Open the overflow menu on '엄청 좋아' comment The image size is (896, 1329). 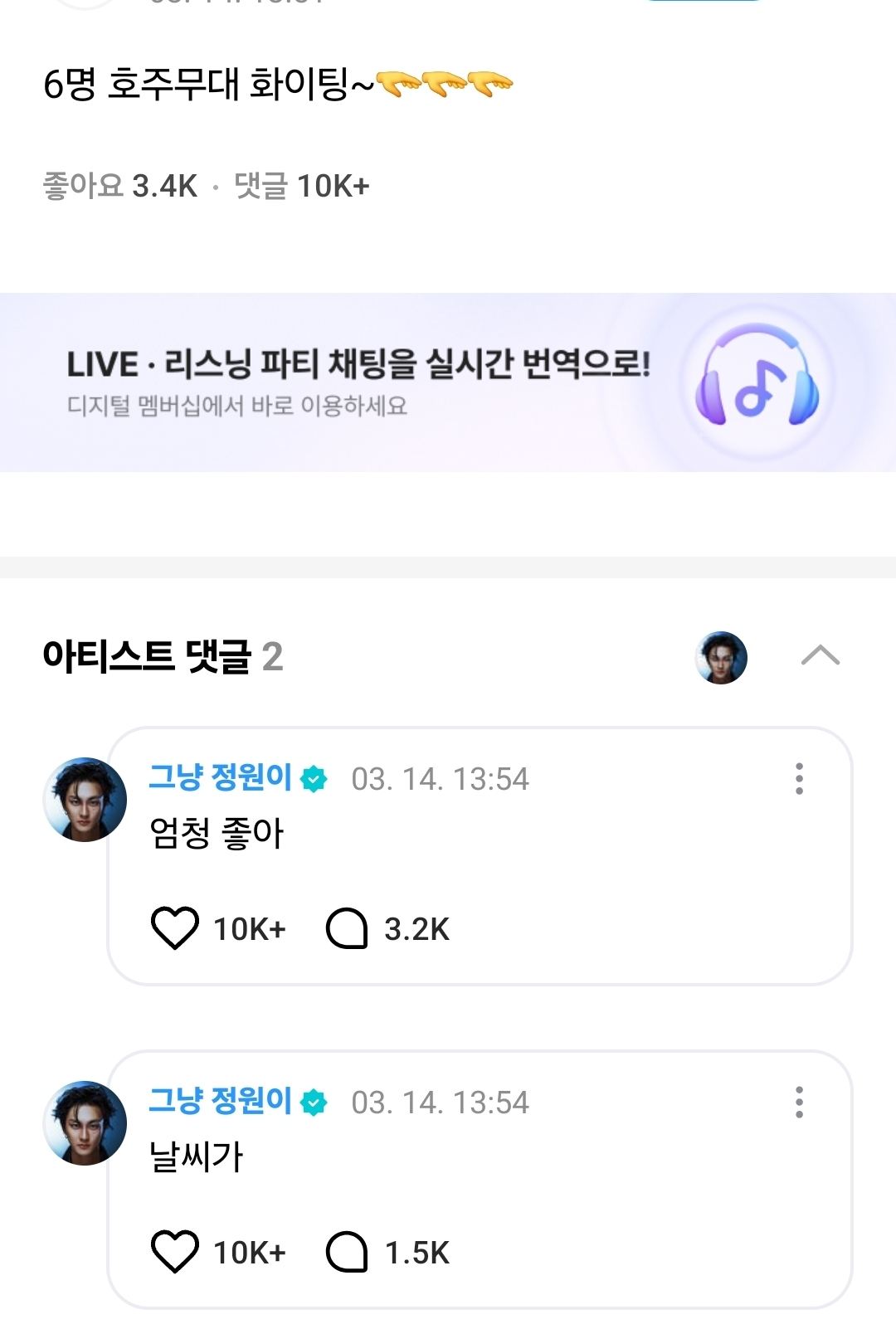point(799,778)
